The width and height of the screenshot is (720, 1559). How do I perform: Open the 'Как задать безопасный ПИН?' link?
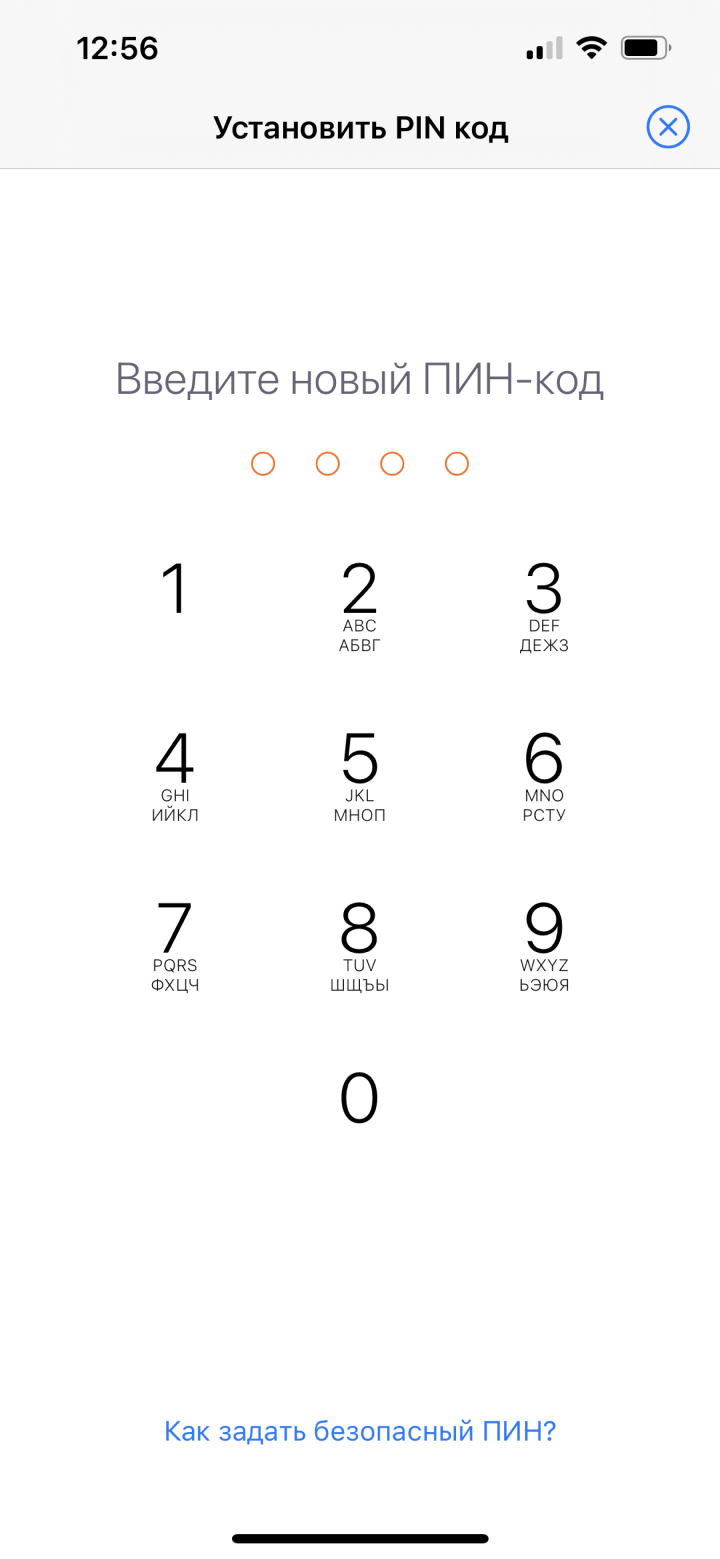tap(360, 1431)
